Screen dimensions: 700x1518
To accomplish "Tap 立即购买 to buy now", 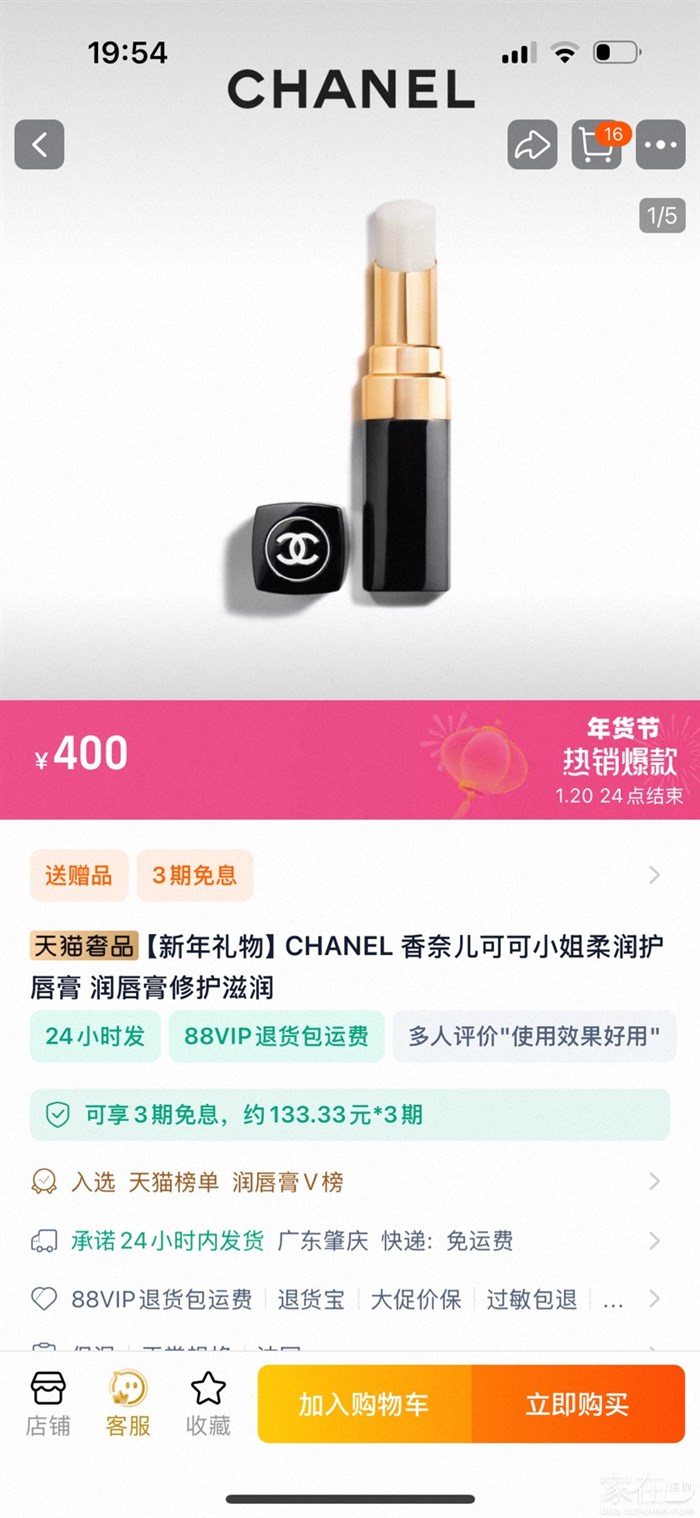I will tap(578, 1404).
